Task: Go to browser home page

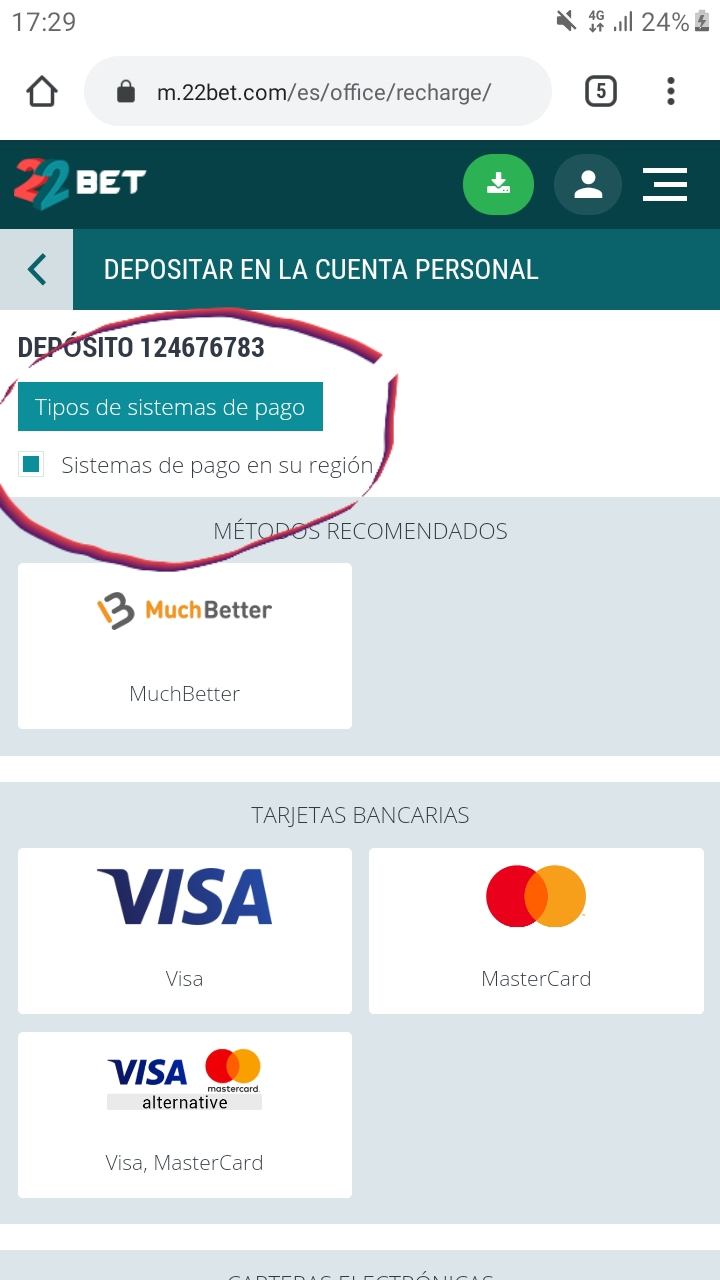Action: tap(42, 92)
